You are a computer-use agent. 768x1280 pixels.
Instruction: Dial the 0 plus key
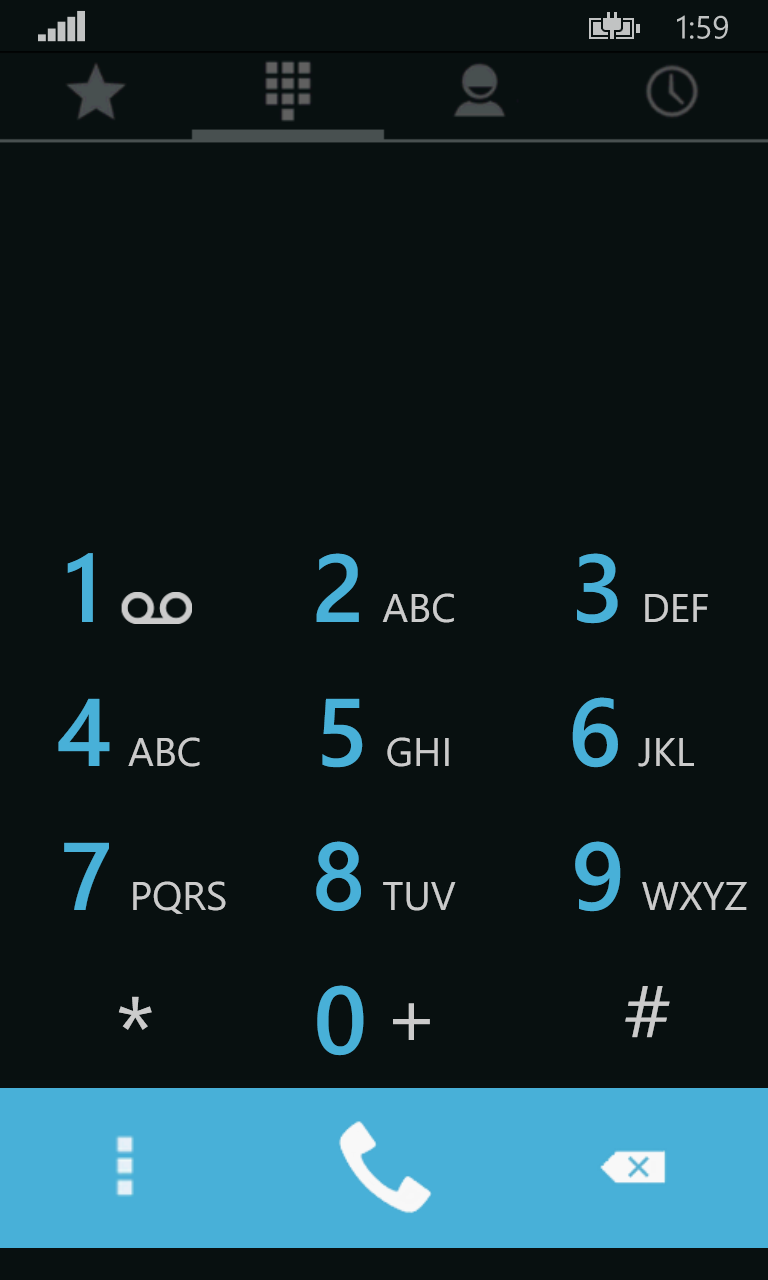(372, 1020)
